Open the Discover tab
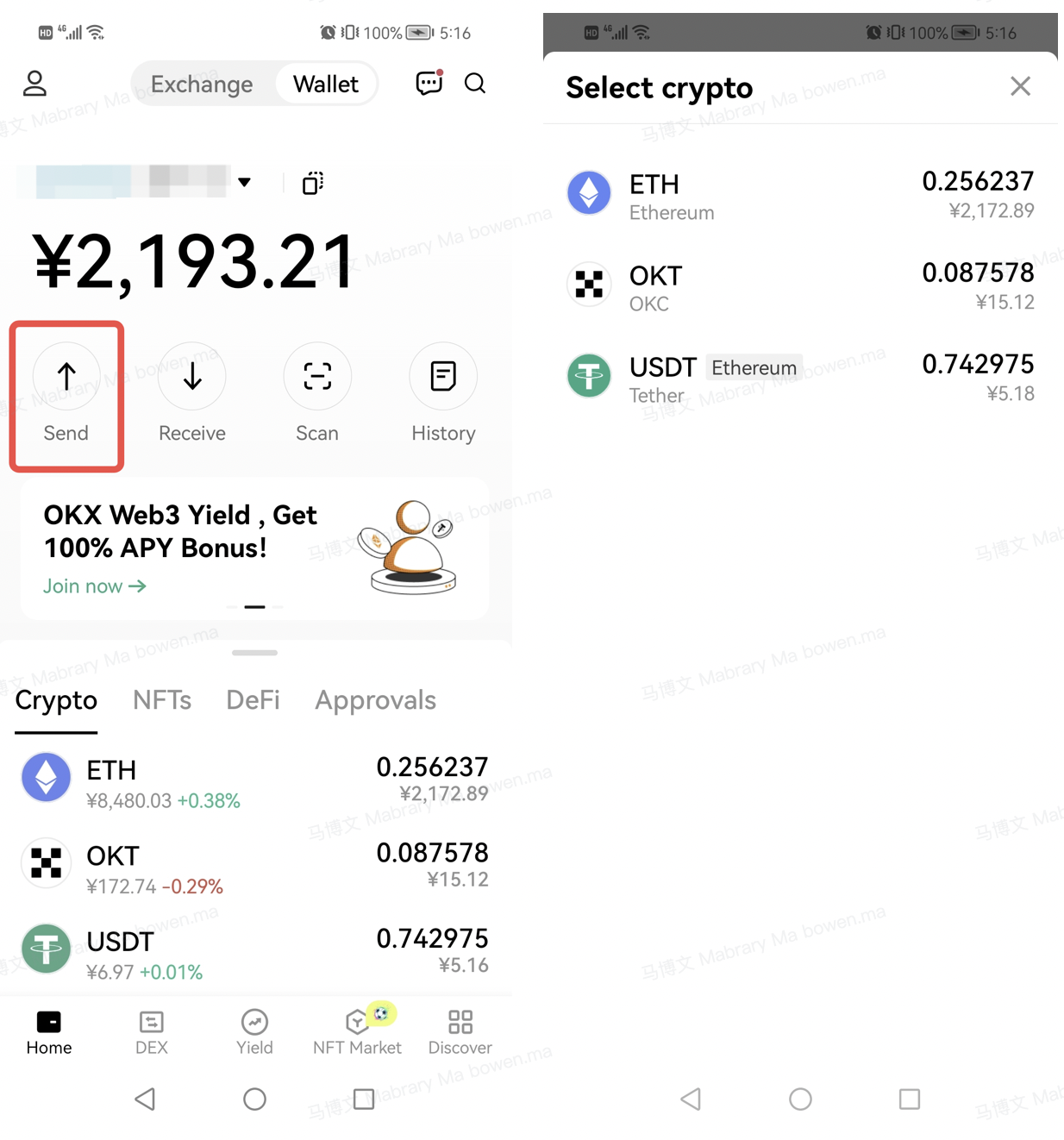 tap(460, 1032)
